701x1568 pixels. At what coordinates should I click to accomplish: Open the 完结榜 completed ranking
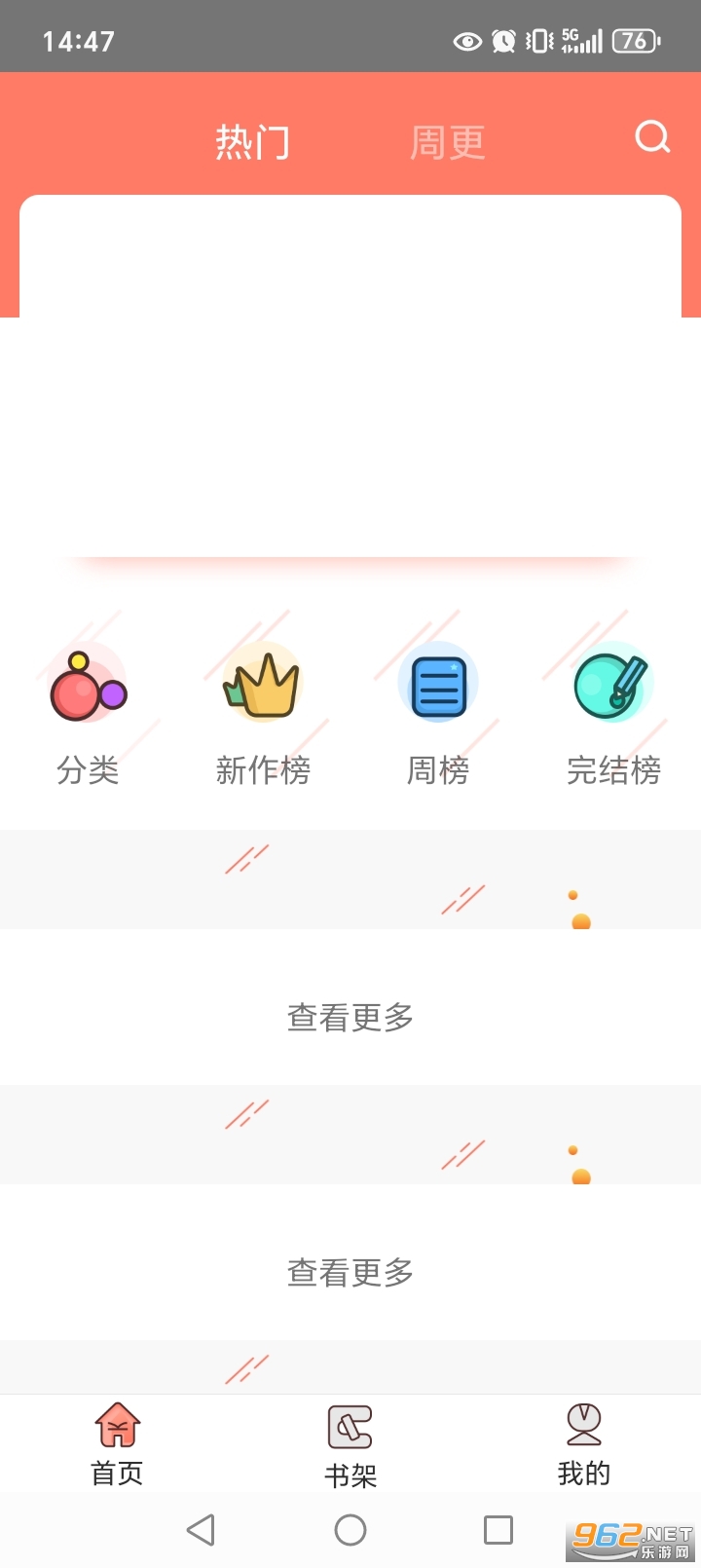pyautogui.click(x=613, y=713)
